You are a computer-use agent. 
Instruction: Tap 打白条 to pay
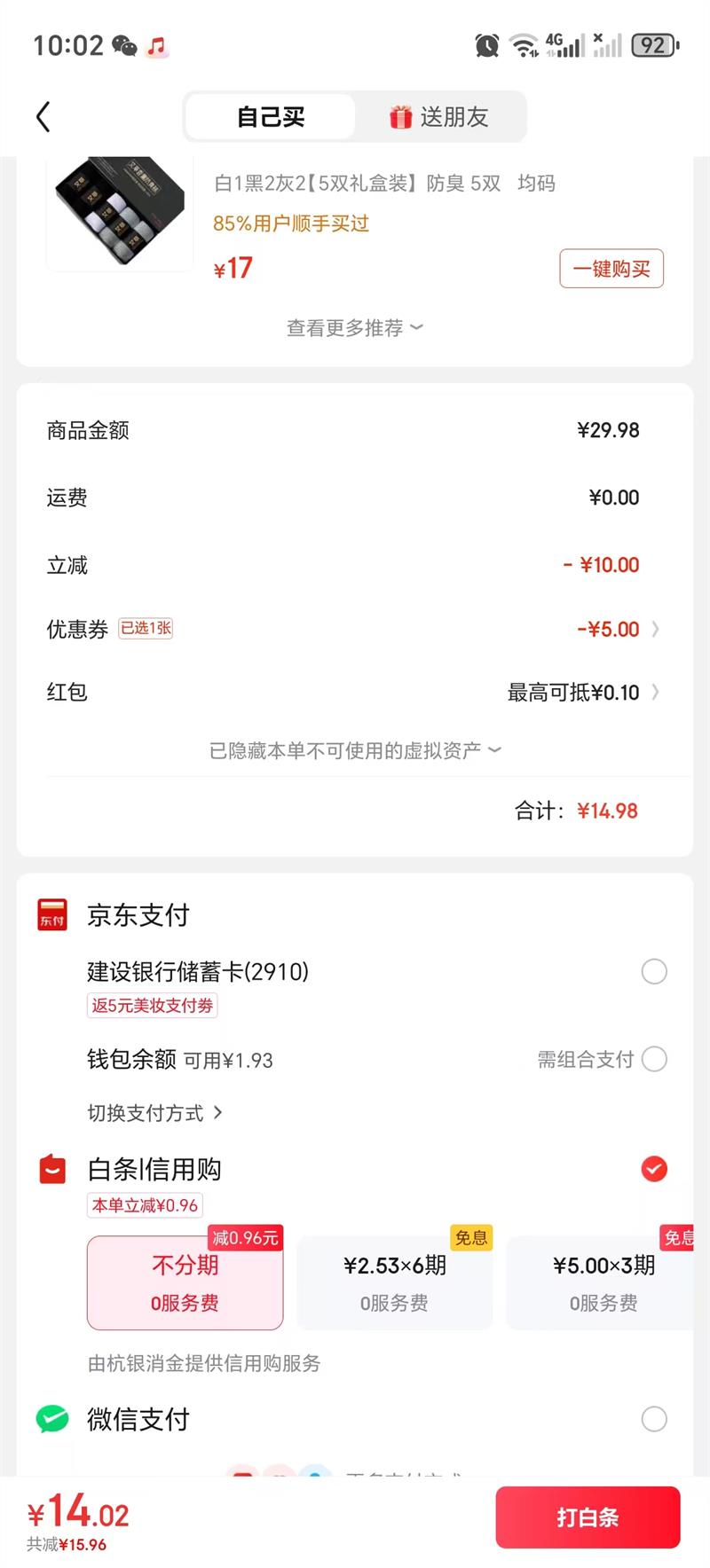pos(588,1517)
